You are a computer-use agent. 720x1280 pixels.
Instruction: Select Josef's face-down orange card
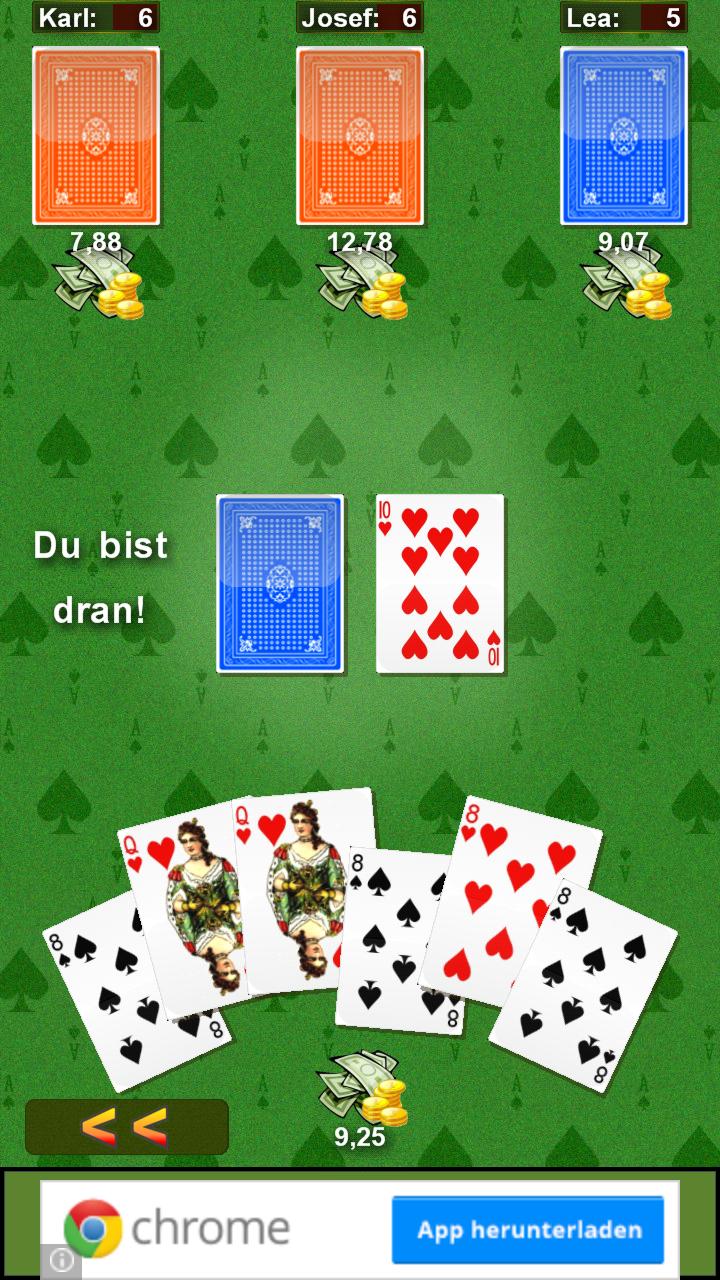click(359, 136)
